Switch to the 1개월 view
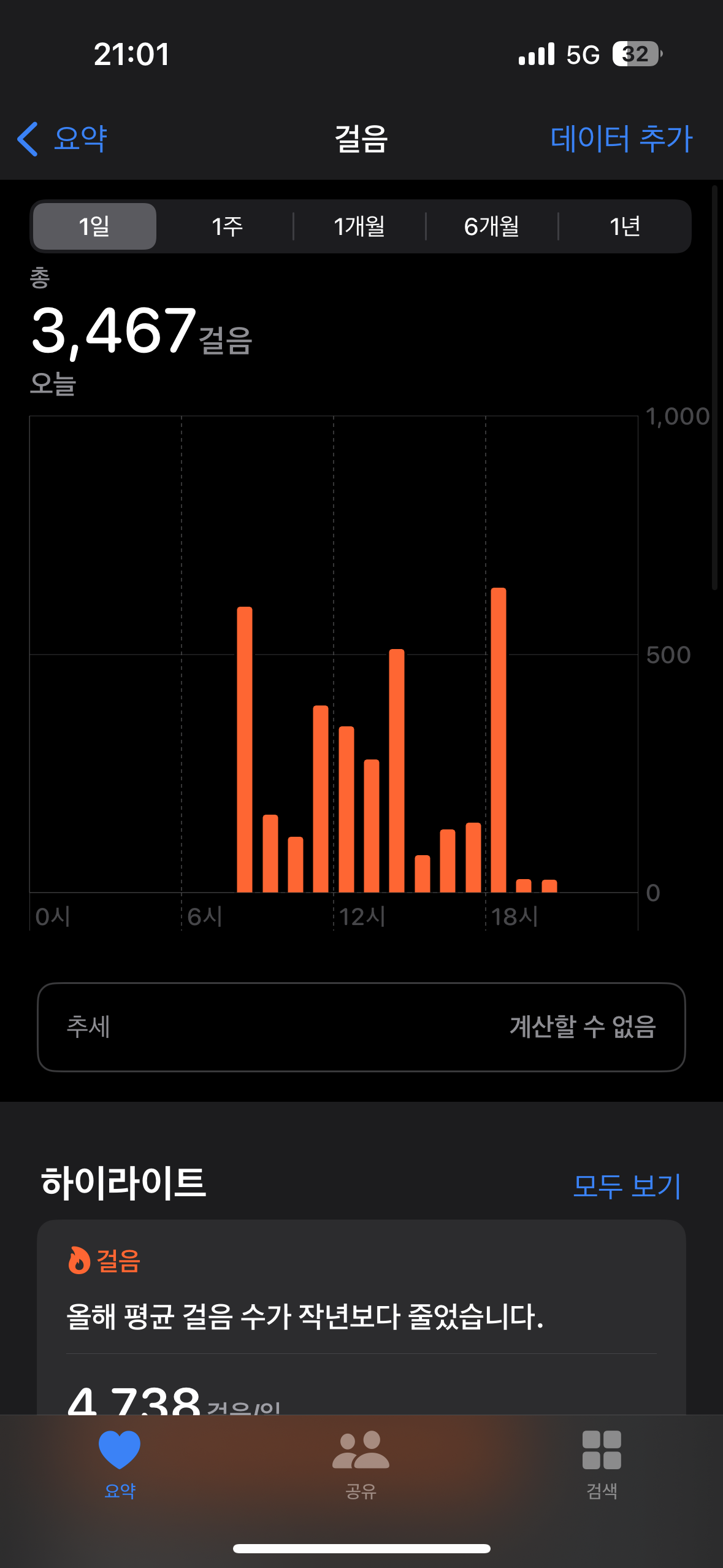The image size is (723, 1568). (x=359, y=226)
